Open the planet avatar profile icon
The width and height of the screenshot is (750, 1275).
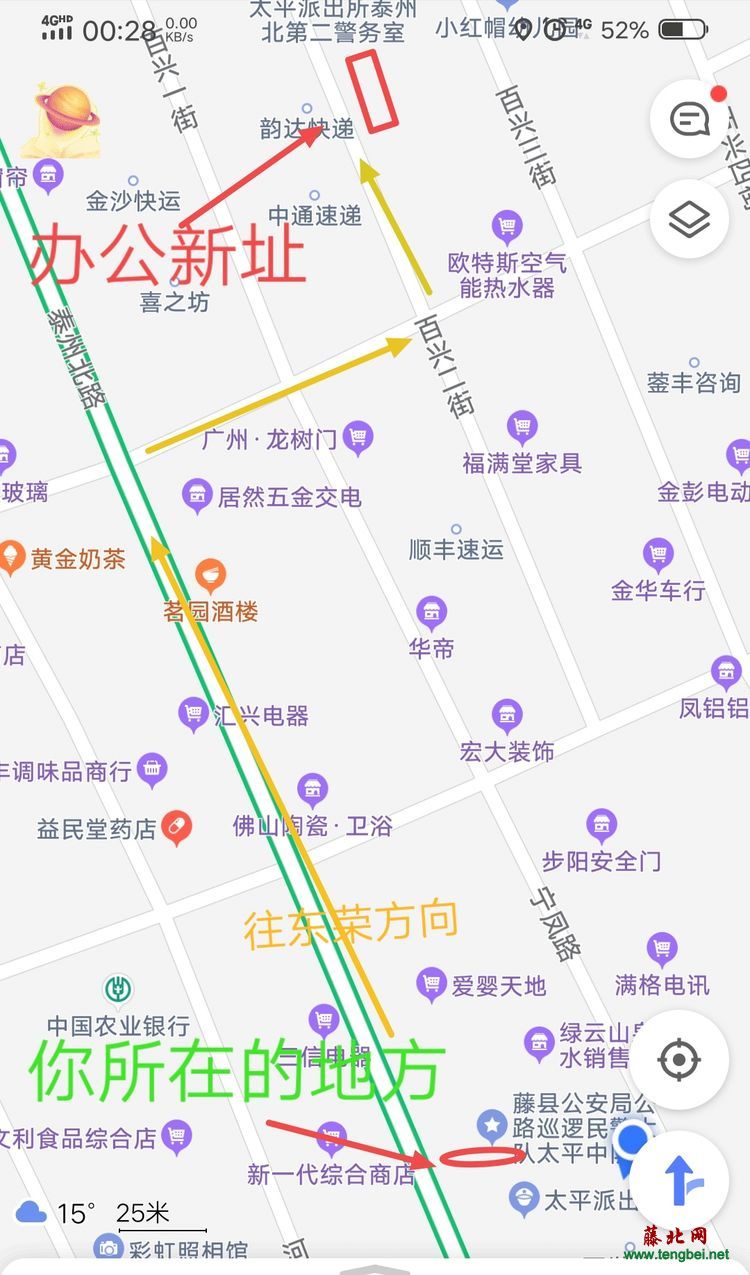pyautogui.click(x=62, y=120)
